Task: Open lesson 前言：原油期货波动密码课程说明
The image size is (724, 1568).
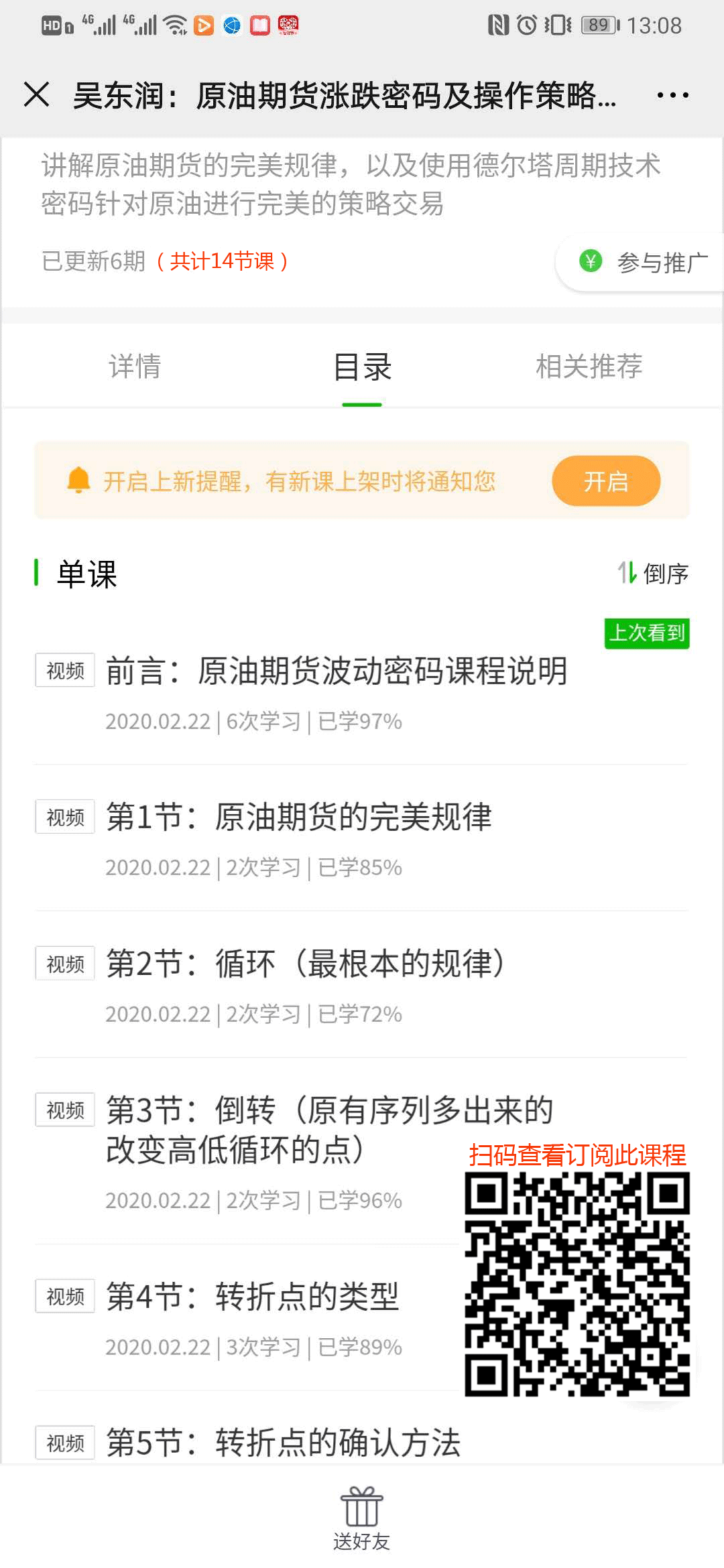Action: (x=362, y=693)
